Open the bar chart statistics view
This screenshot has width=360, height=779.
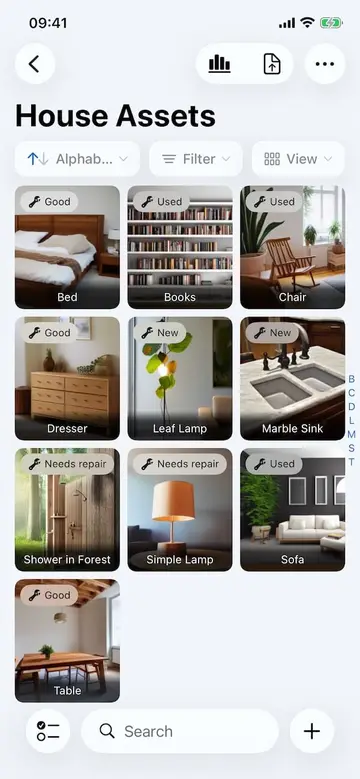[219, 64]
